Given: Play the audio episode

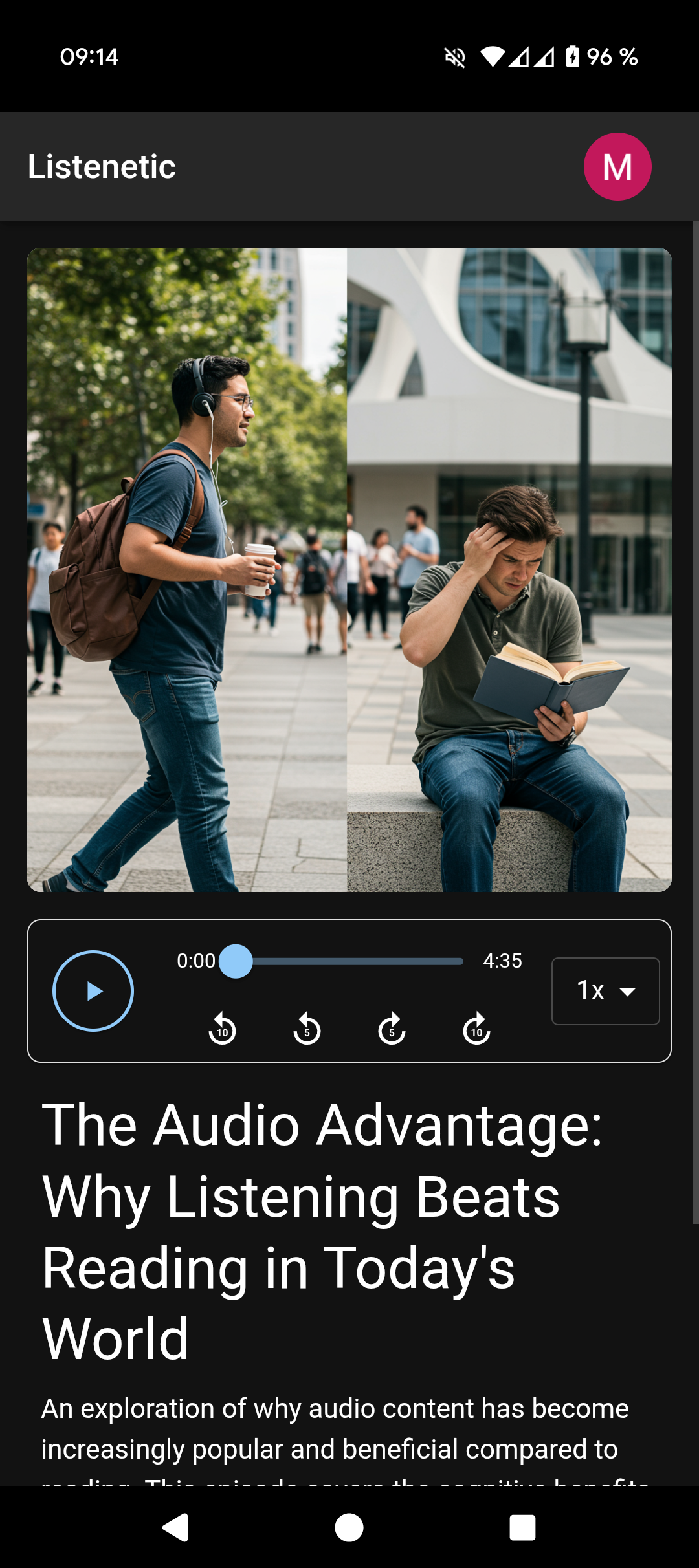Looking at the screenshot, I should pyautogui.click(x=93, y=990).
